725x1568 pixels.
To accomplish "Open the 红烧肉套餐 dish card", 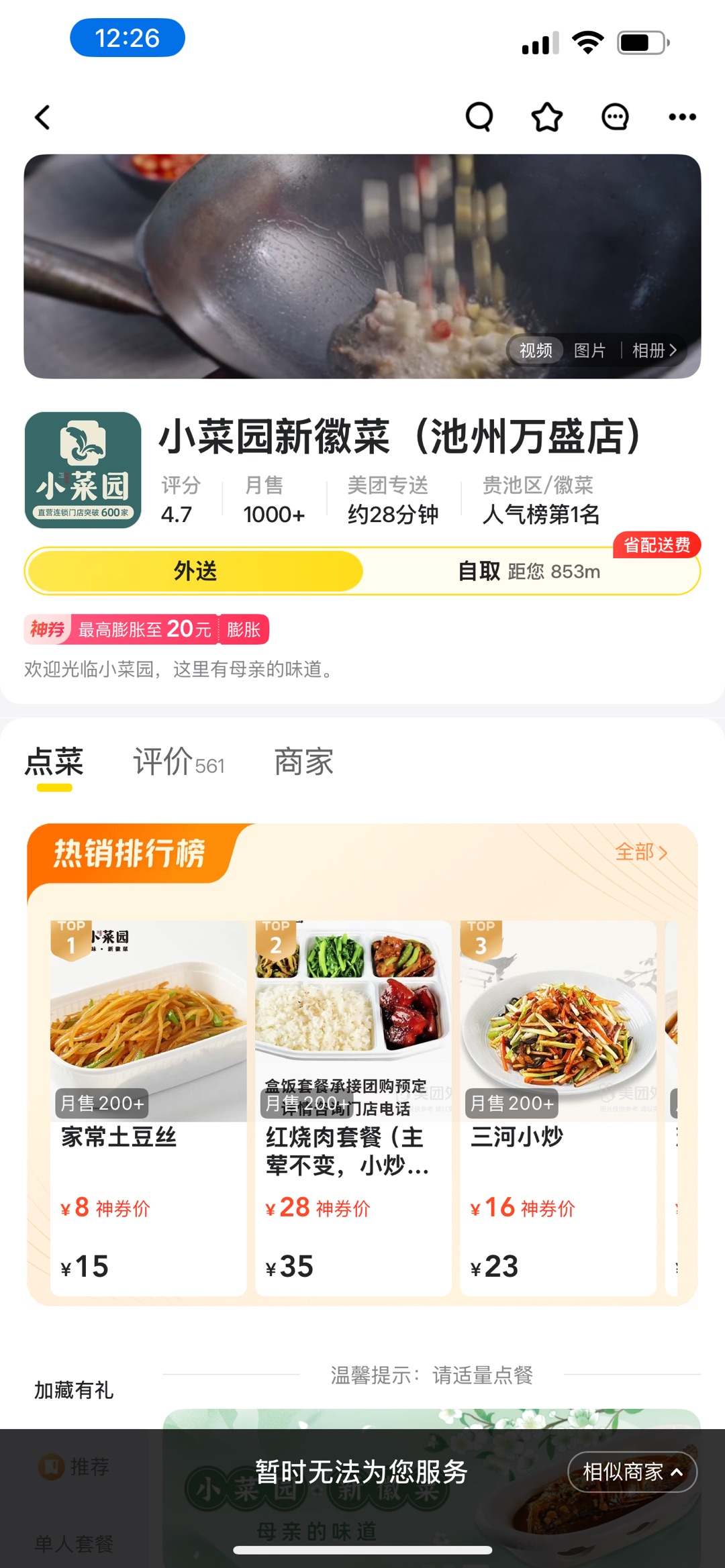I will coord(353,1107).
